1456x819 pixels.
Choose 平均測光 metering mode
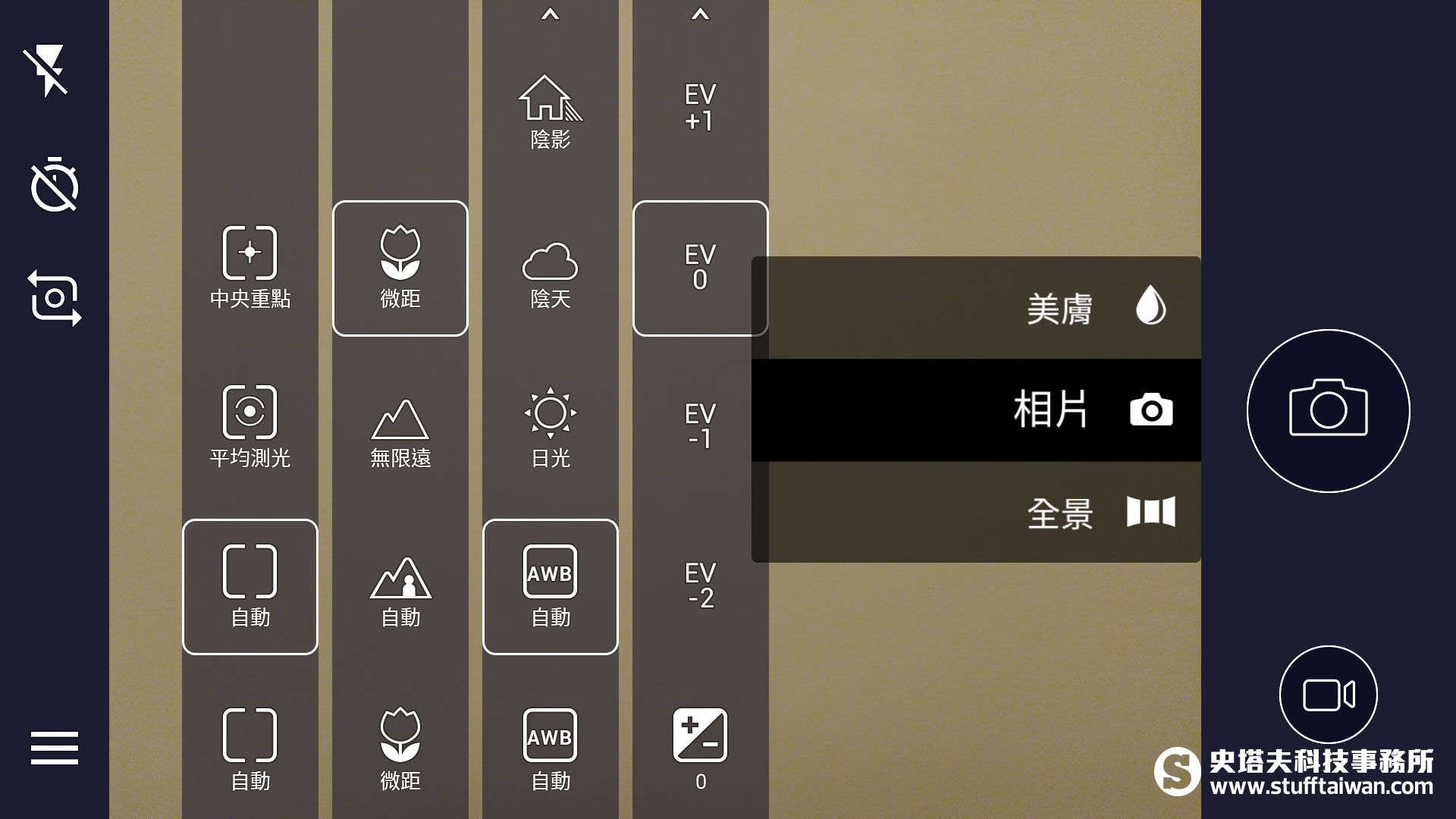click(x=249, y=426)
